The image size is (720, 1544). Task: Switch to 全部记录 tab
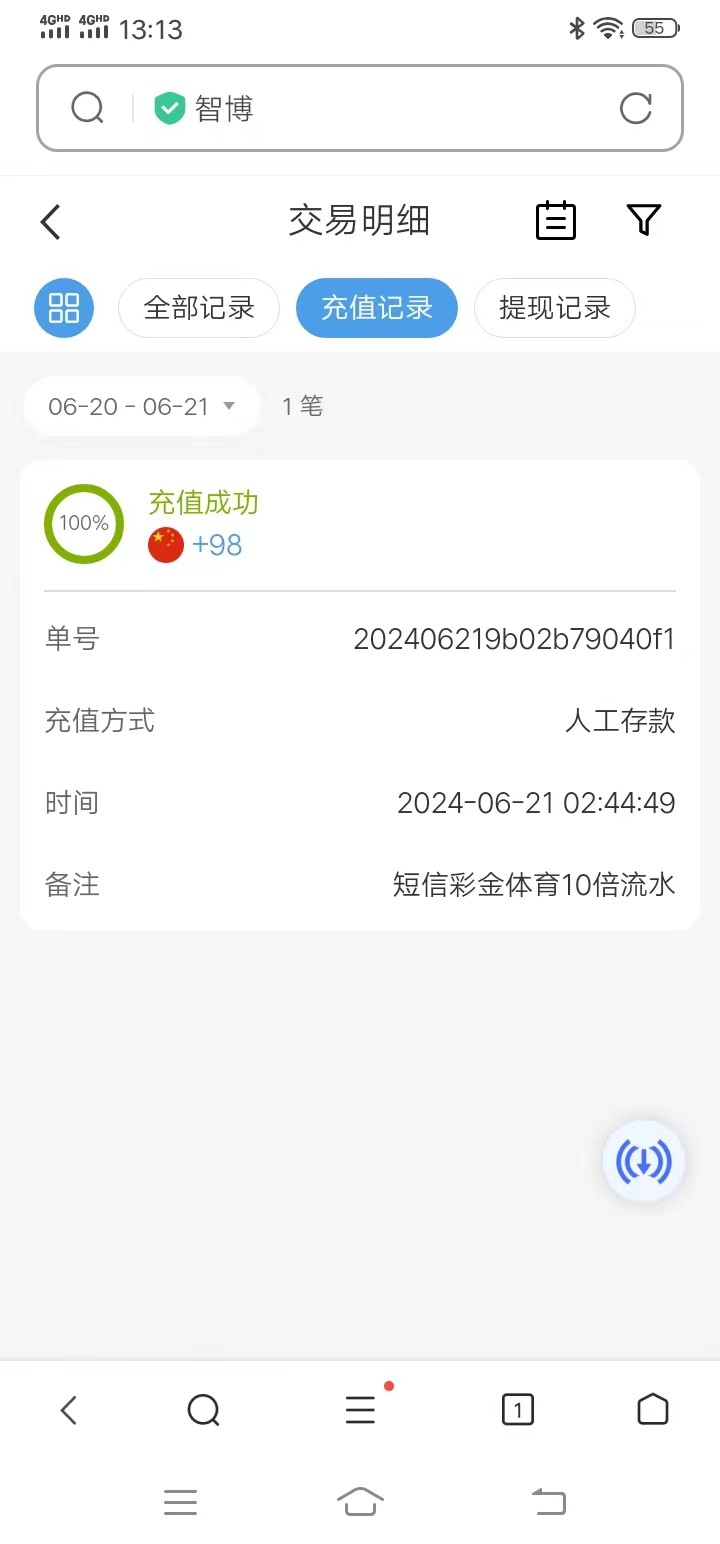(199, 308)
